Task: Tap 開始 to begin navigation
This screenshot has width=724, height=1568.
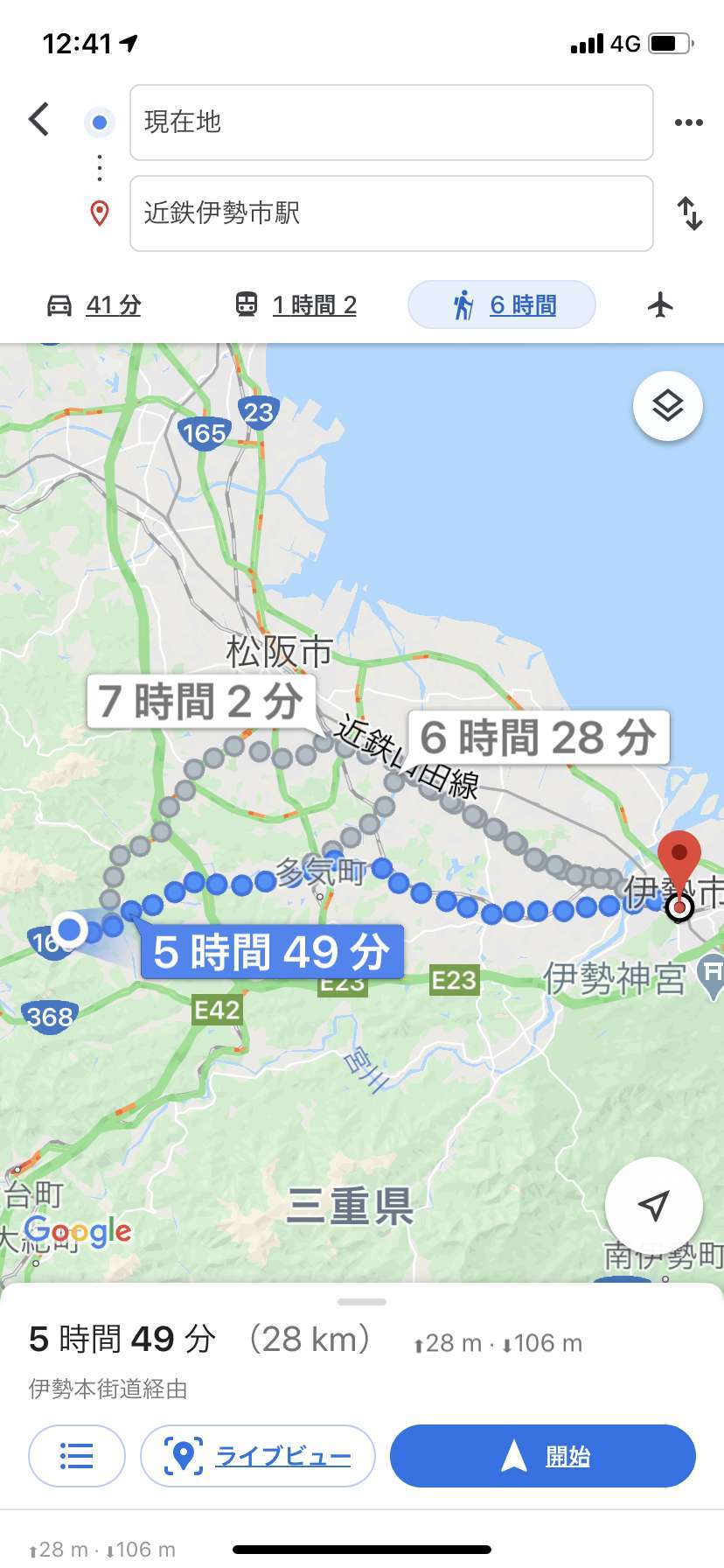Action: coord(543,1456)
